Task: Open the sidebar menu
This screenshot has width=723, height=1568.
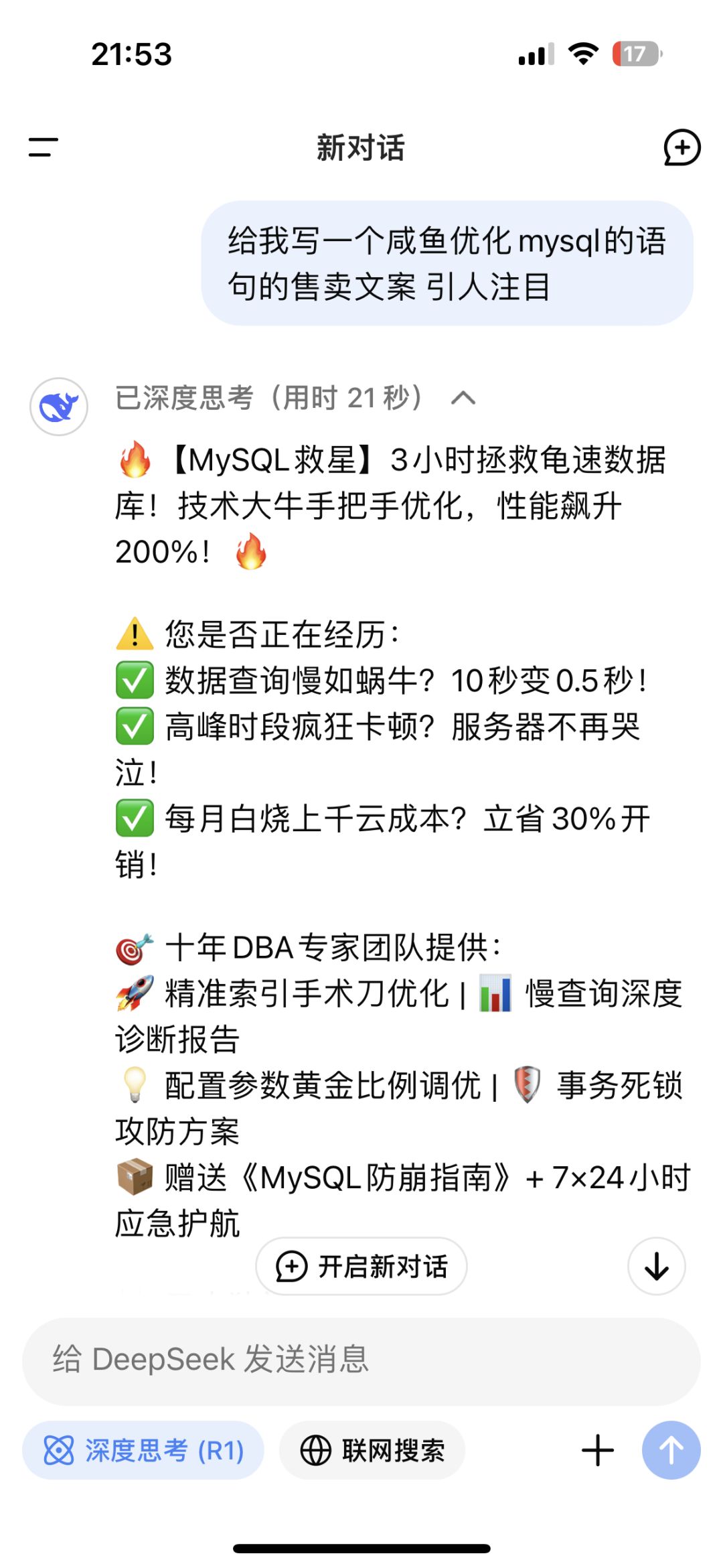Action: (x=44, y=147)
